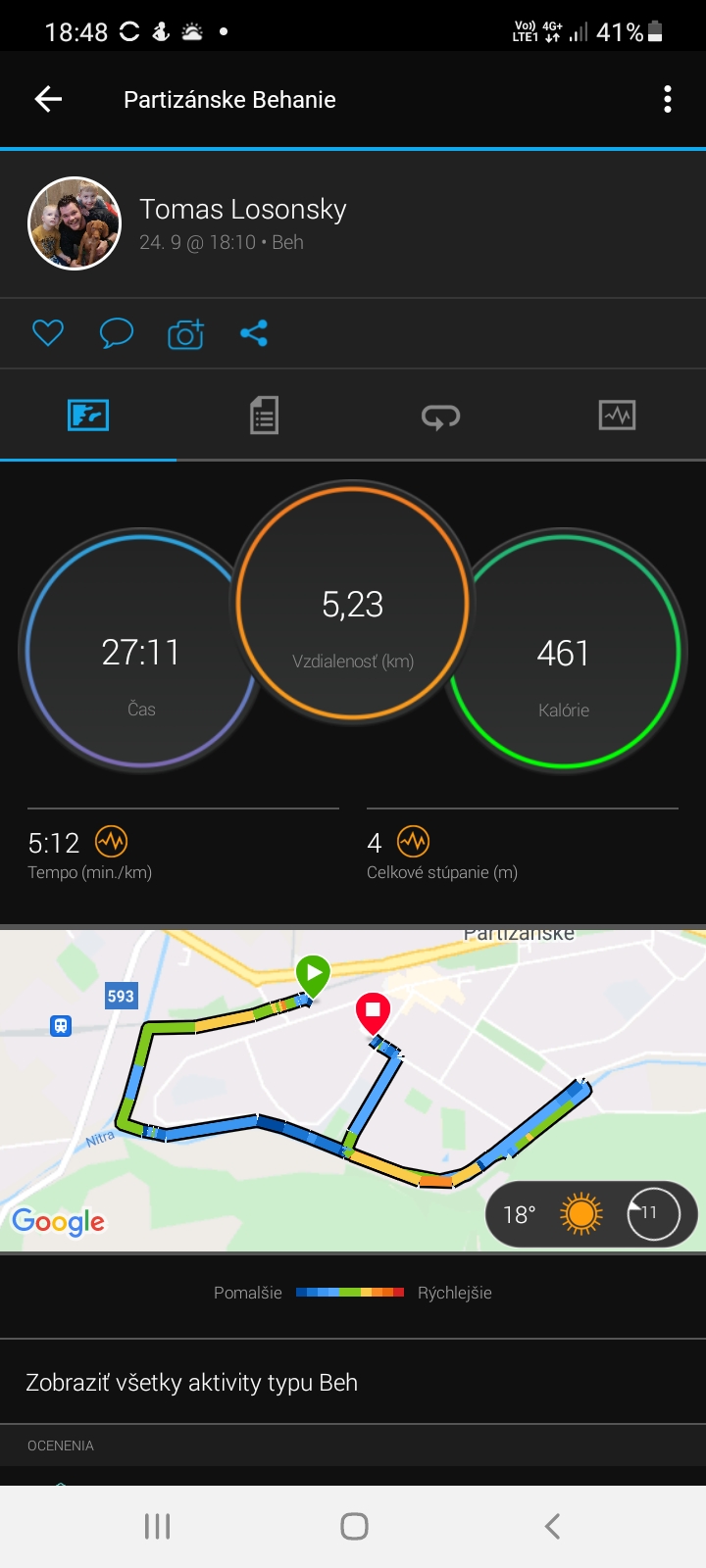Open the insight icon beside total ascent
This screenshot has width=706, height=1568.
click(x=413, y=842)
